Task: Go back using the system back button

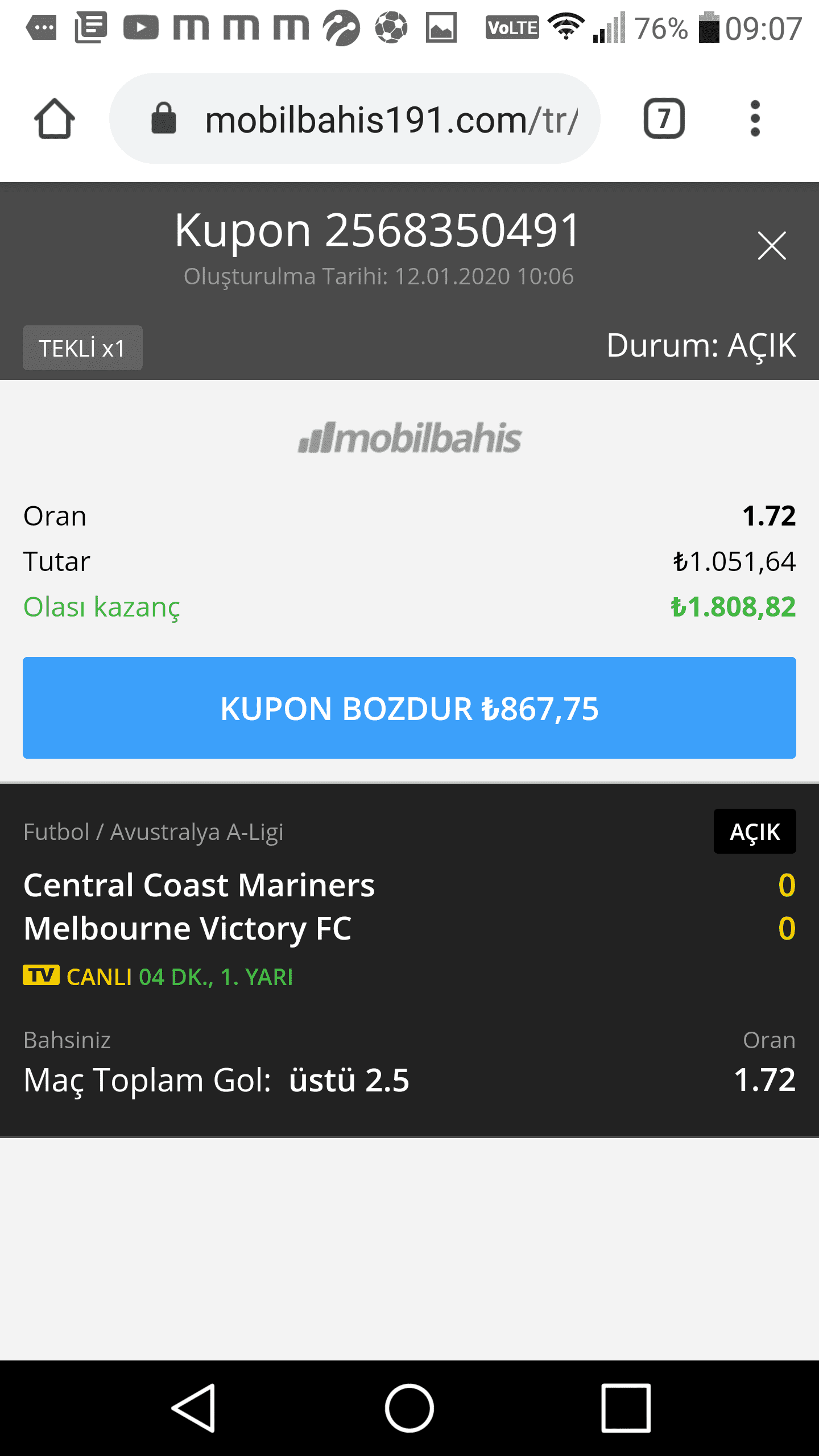Action: (193, 1408)
